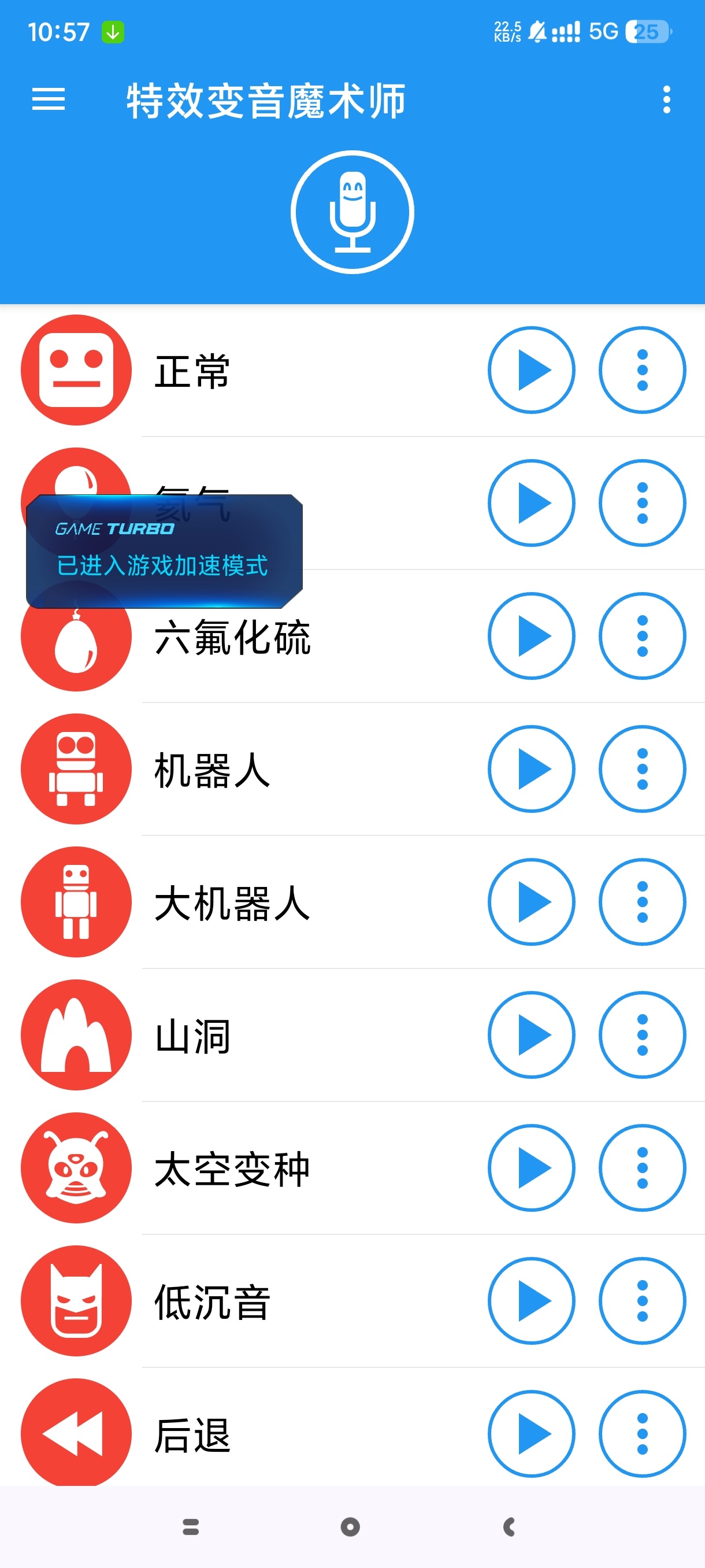Play the 山洞 voice effect

pos(531,1035)
